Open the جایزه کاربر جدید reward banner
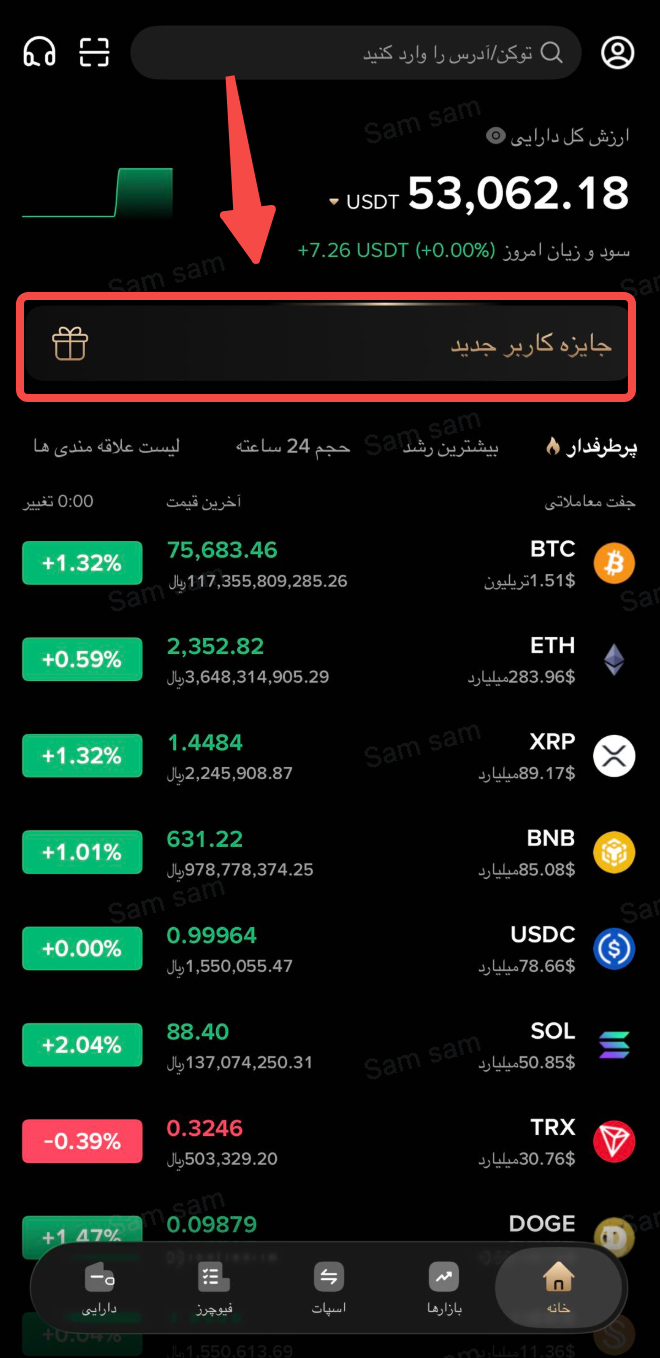The image size is (660, 1358). pos(324,346)
